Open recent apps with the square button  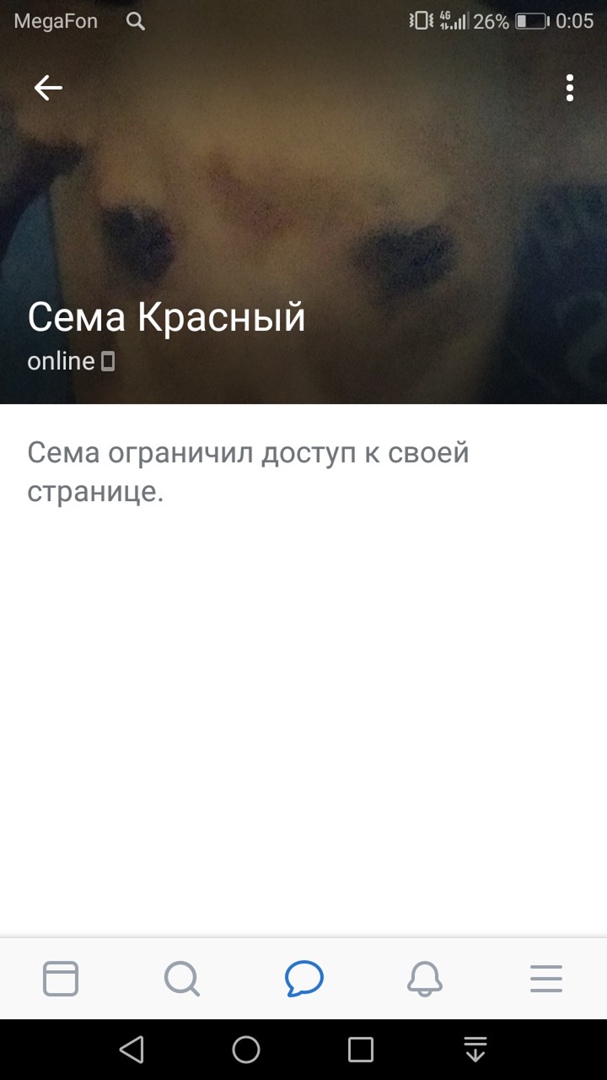coord(360,1049)
